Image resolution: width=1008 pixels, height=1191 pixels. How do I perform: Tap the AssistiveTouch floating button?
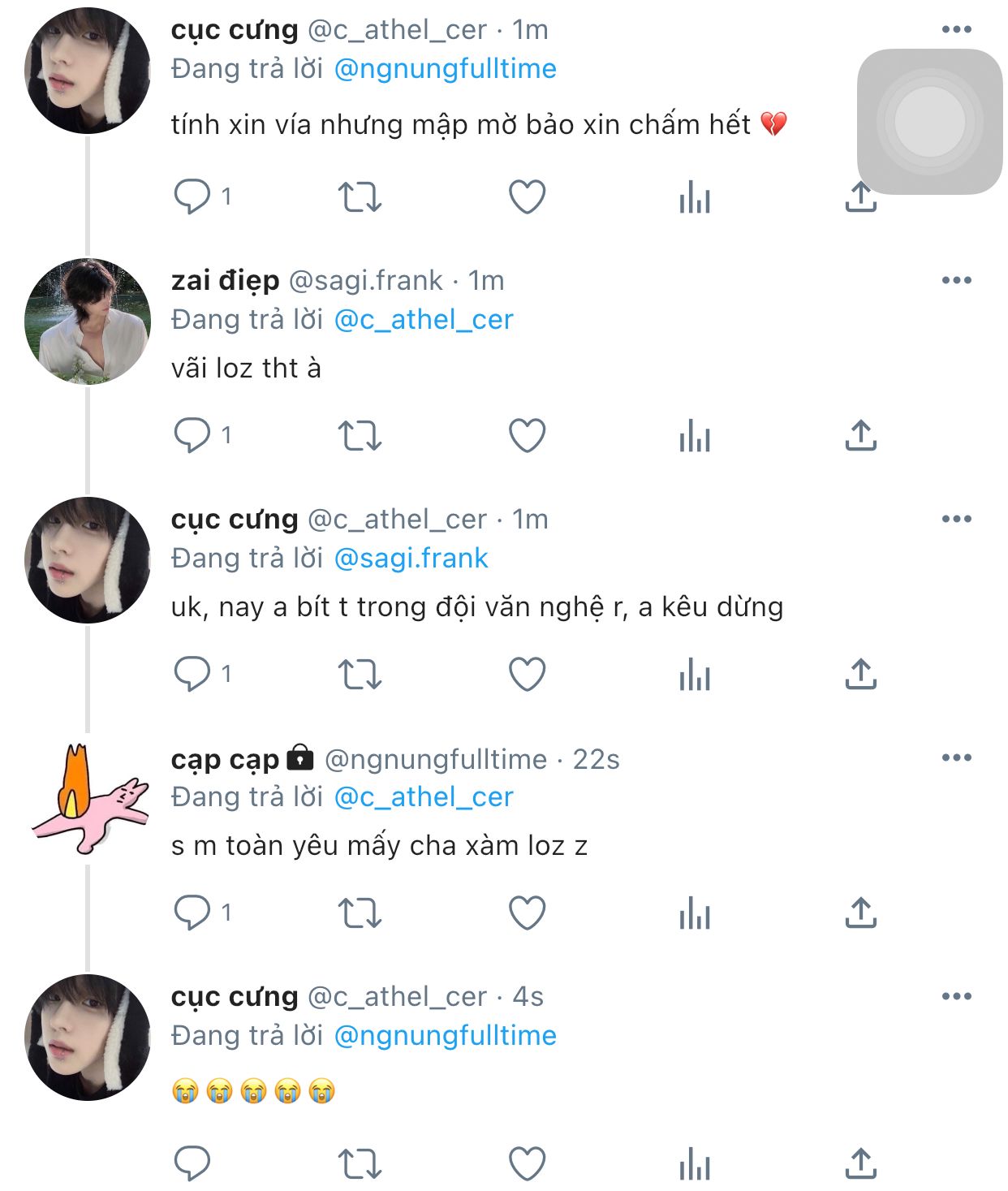[x=930, y=122]
